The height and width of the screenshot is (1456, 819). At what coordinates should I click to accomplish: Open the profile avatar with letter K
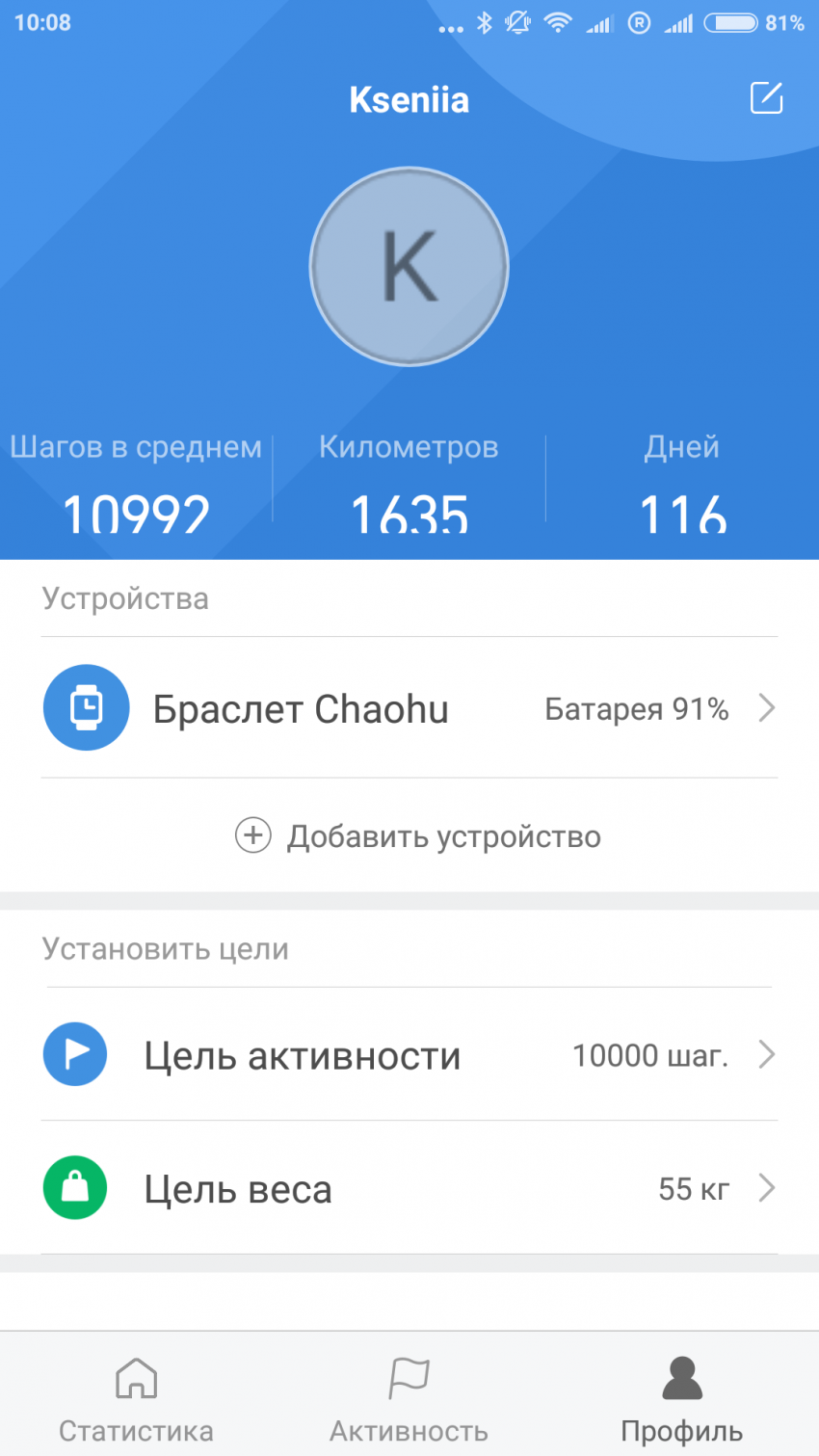pos(409,267)
